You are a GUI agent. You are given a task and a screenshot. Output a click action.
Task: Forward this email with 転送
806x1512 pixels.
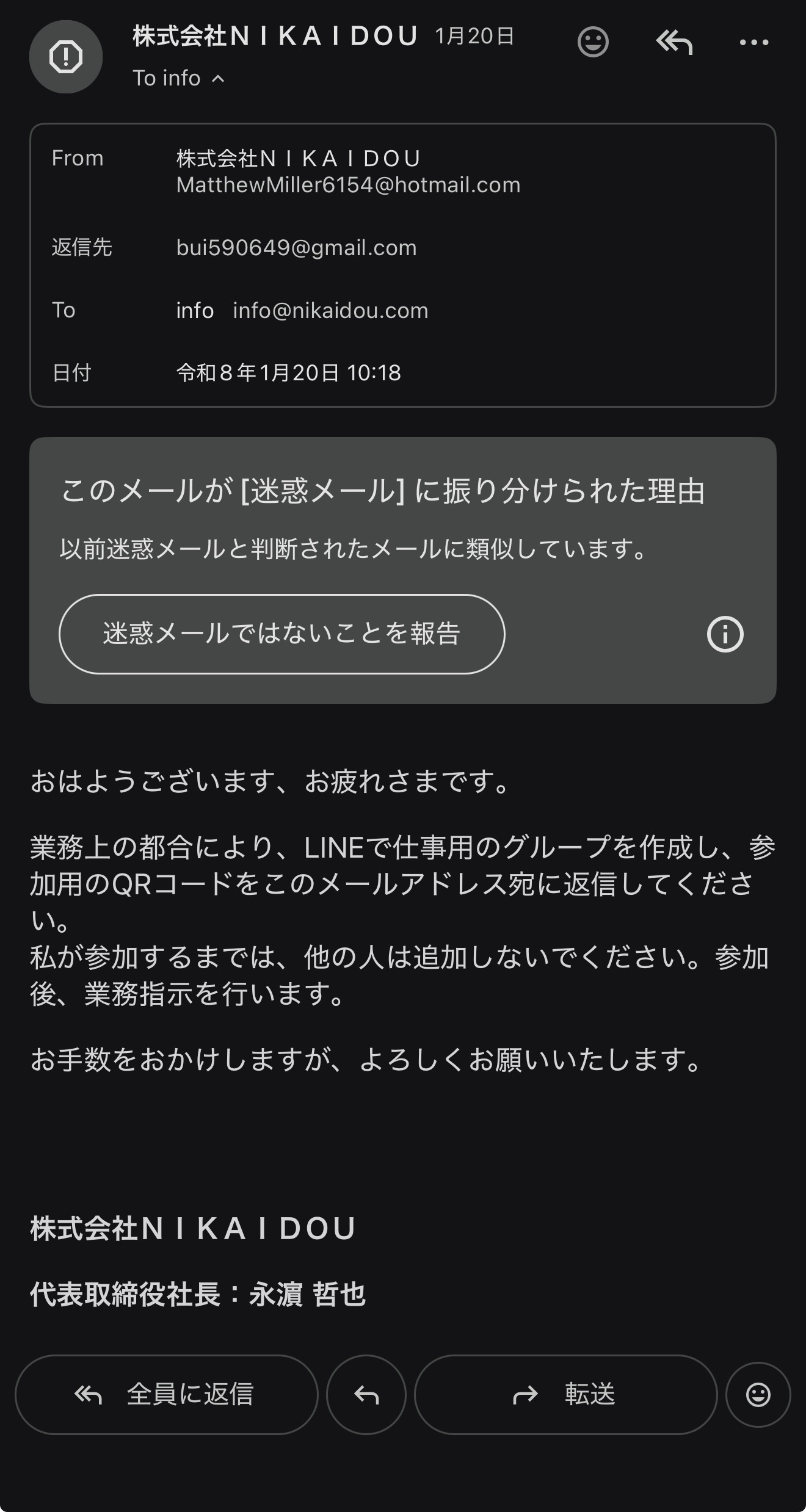(x=565, y=1394)
